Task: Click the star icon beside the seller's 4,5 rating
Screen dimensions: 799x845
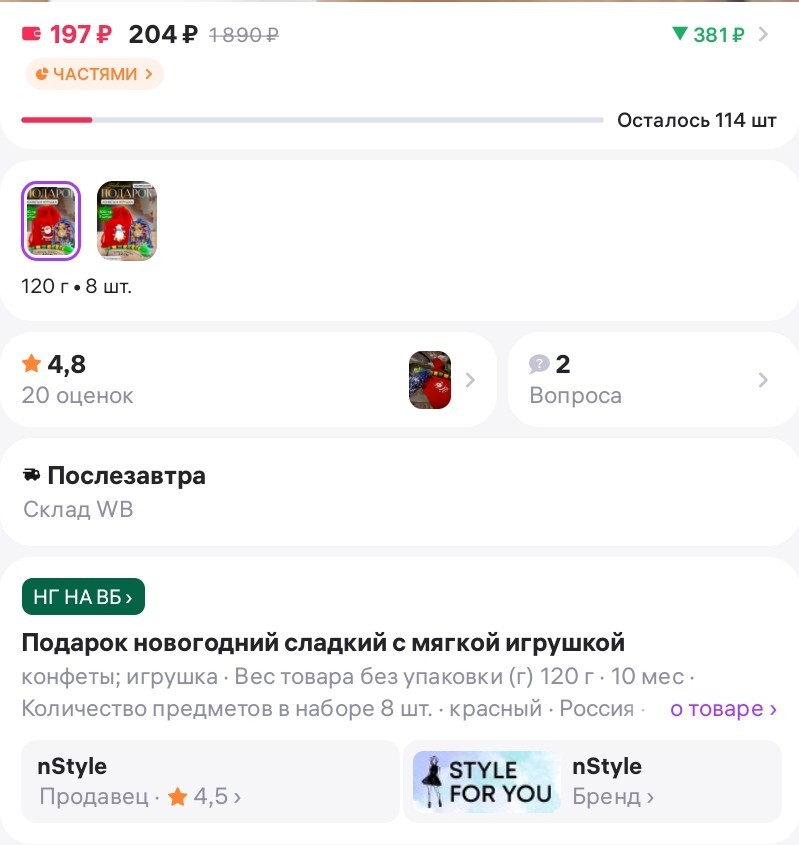Action: (179, 797)
